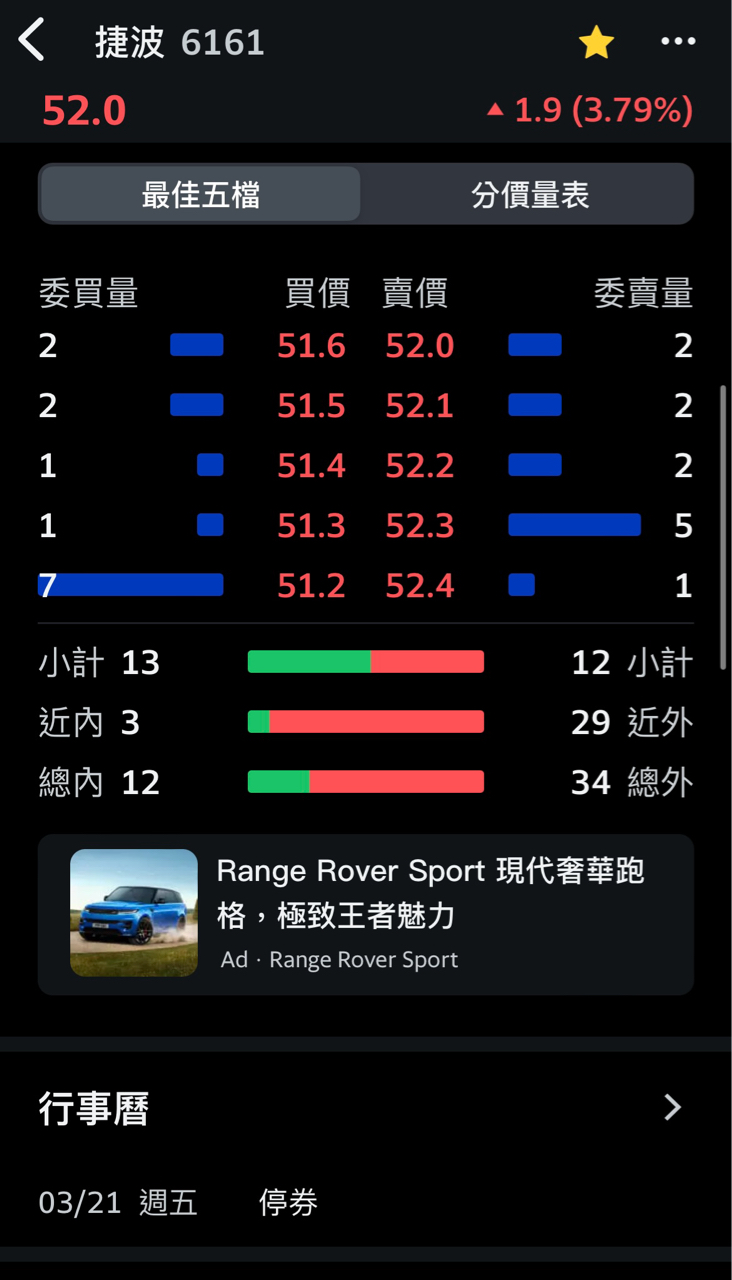Image resolution: width=732 pixels, height=1280 pixels.
Task: Open the three-dot overflow menu
Action: [678, 42]
